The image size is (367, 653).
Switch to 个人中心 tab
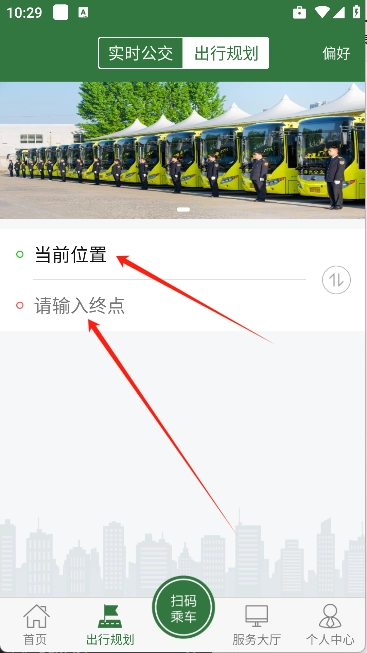tap(330, 624)
